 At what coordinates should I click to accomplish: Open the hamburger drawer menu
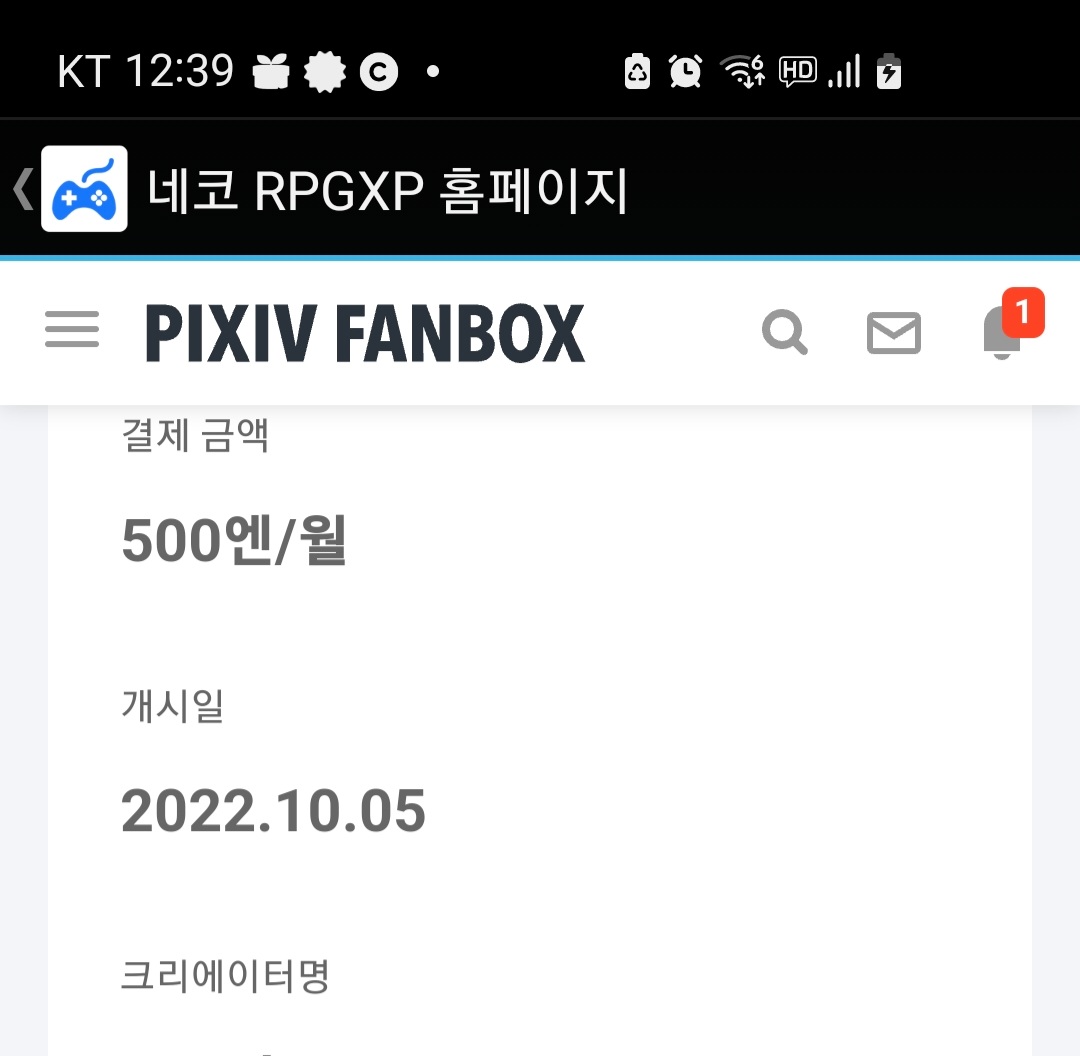72,330
